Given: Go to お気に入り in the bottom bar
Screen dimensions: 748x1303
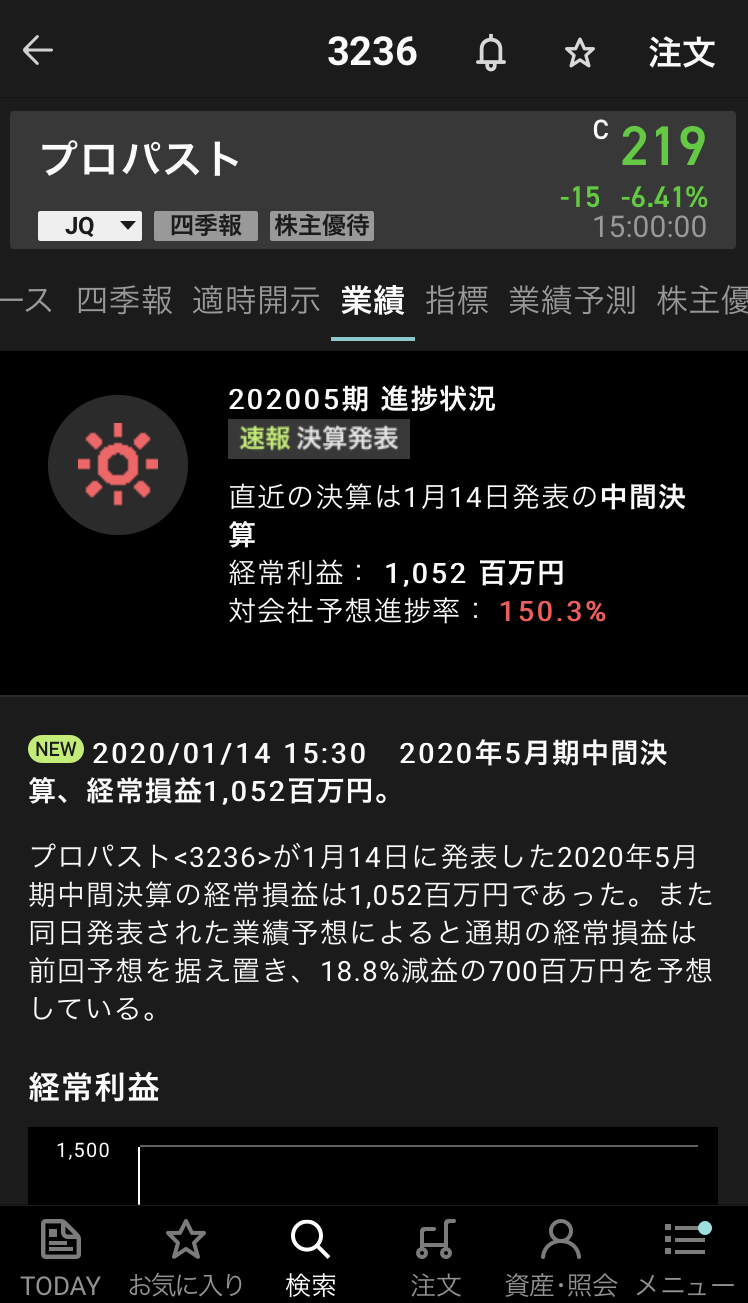Looking at the screenshot, I should coord(186,1256).
